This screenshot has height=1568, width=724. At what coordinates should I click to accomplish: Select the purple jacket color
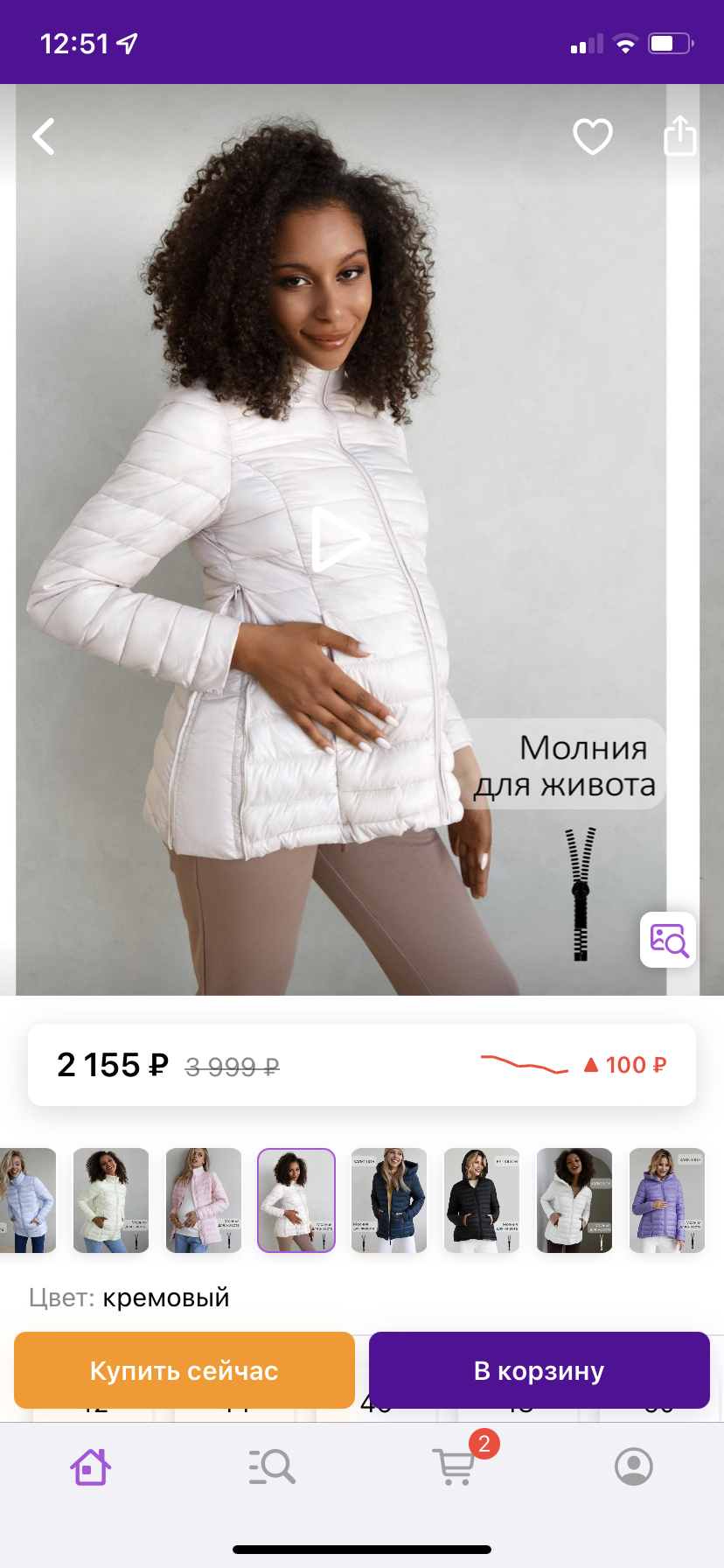(667, 1200)
